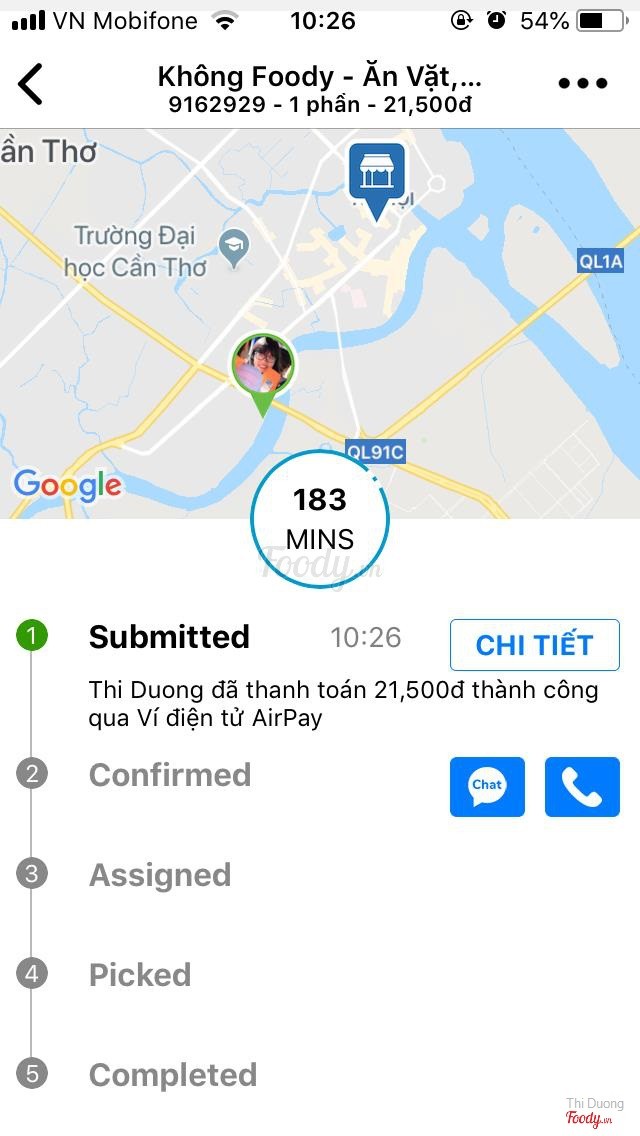
Task: Call using the phone button
Action: point(582,787)
